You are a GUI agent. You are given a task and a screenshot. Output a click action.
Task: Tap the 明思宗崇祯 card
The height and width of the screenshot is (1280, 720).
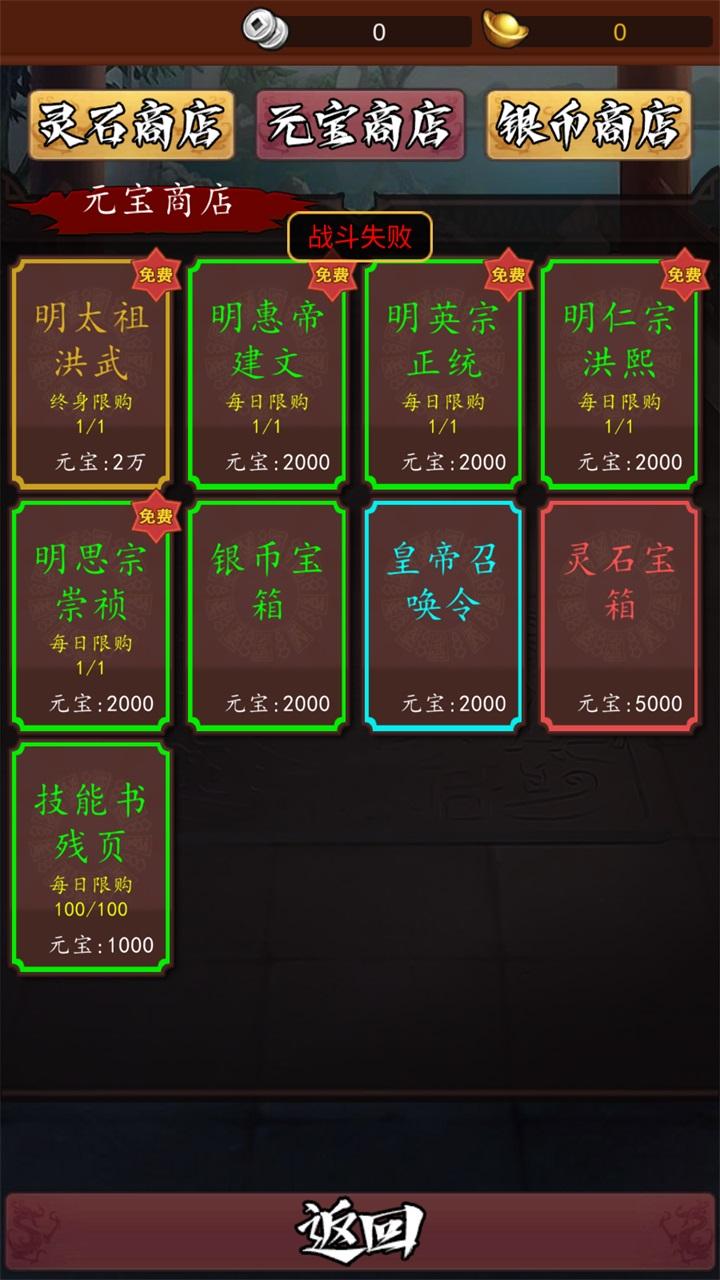pyautogui.click(x=91, y=616)
